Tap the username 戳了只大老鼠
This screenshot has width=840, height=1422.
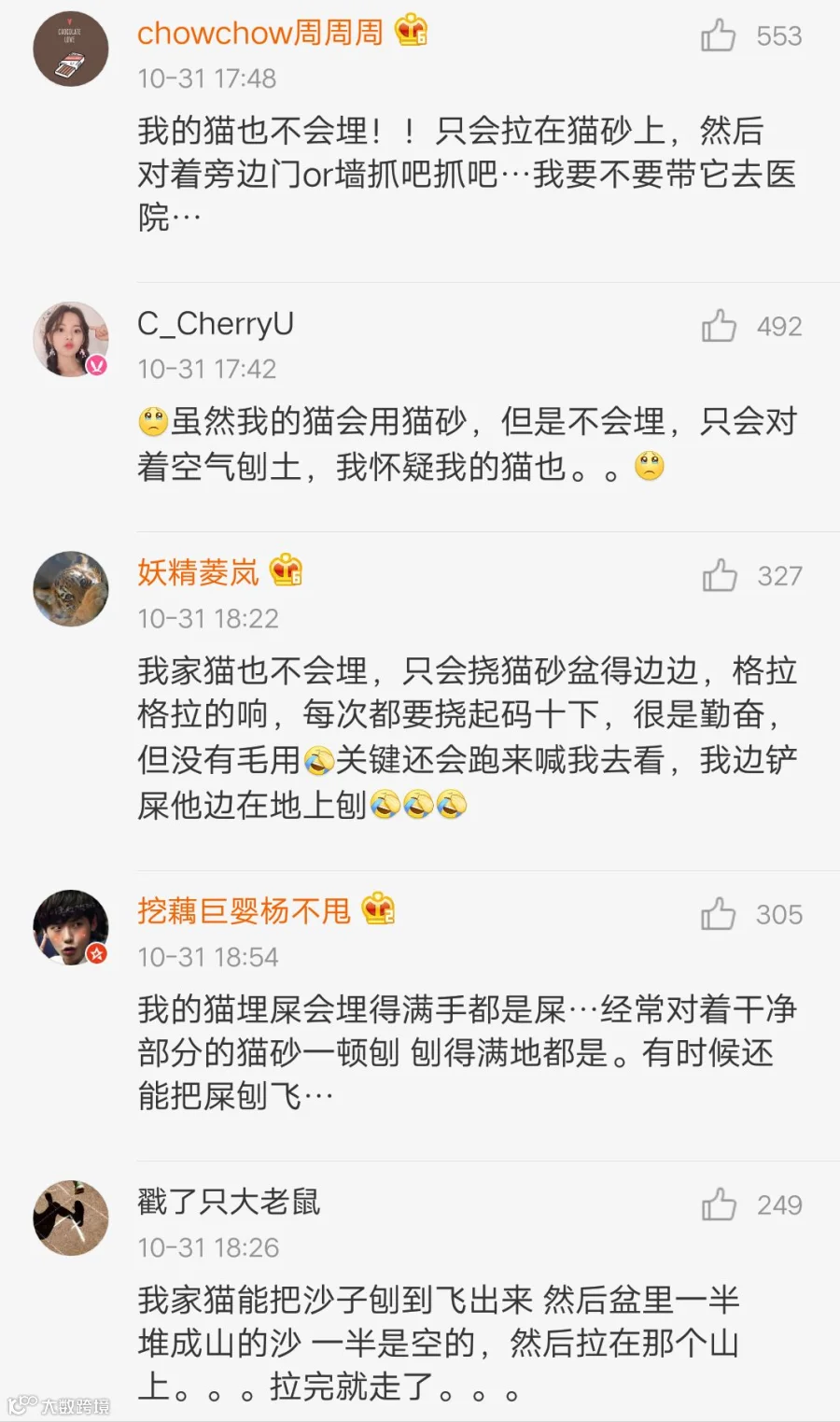[229, 1202]
